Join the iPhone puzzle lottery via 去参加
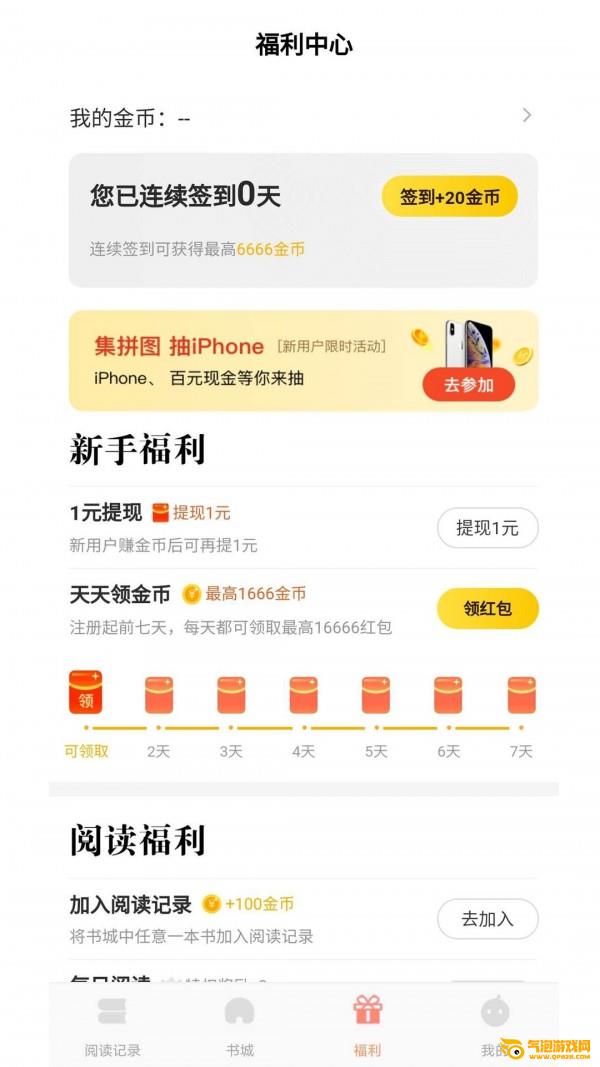This screenshot has height=1067, width=600. (468, 385)
